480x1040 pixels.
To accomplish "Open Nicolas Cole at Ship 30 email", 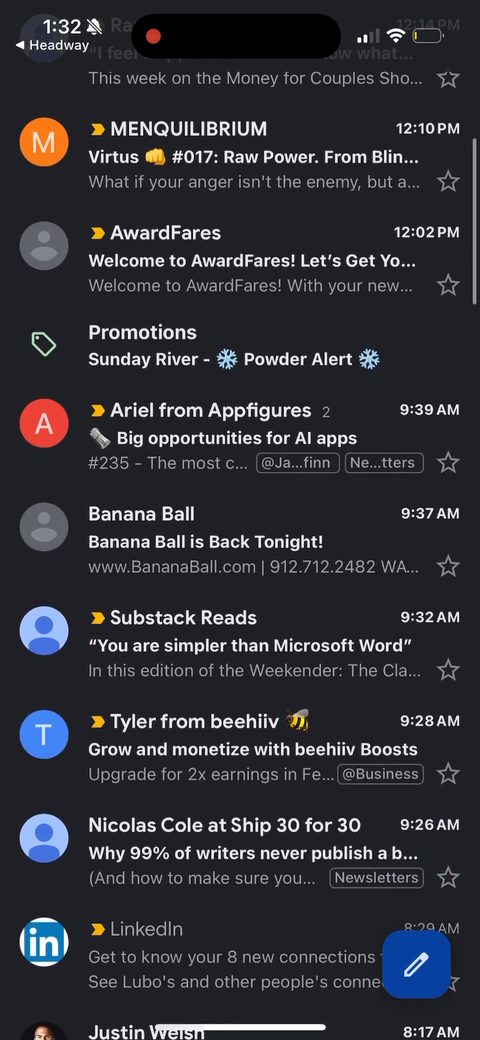I will 240,852.
